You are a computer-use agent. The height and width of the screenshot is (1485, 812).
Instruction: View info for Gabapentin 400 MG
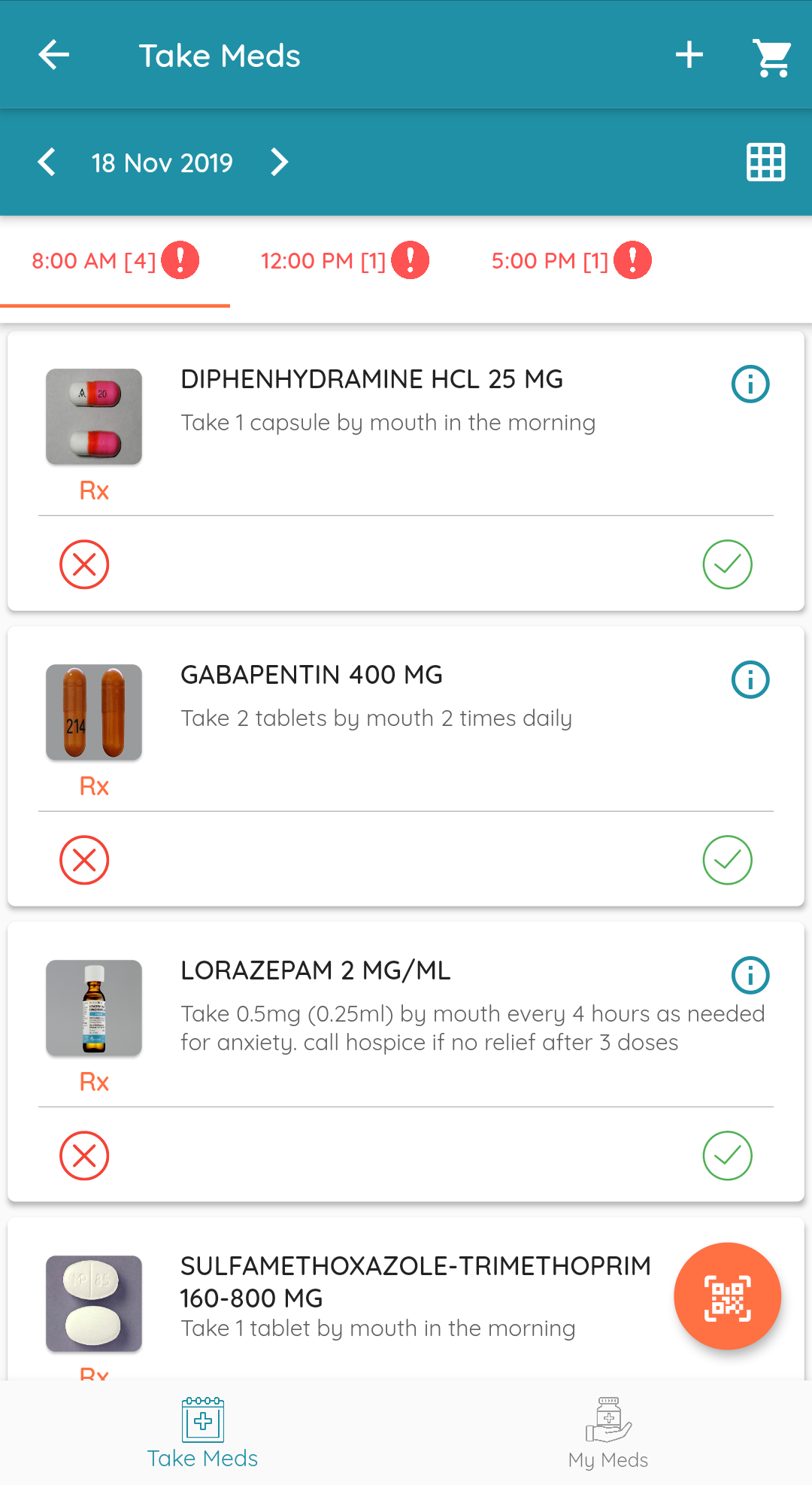(x=750, y=679)
